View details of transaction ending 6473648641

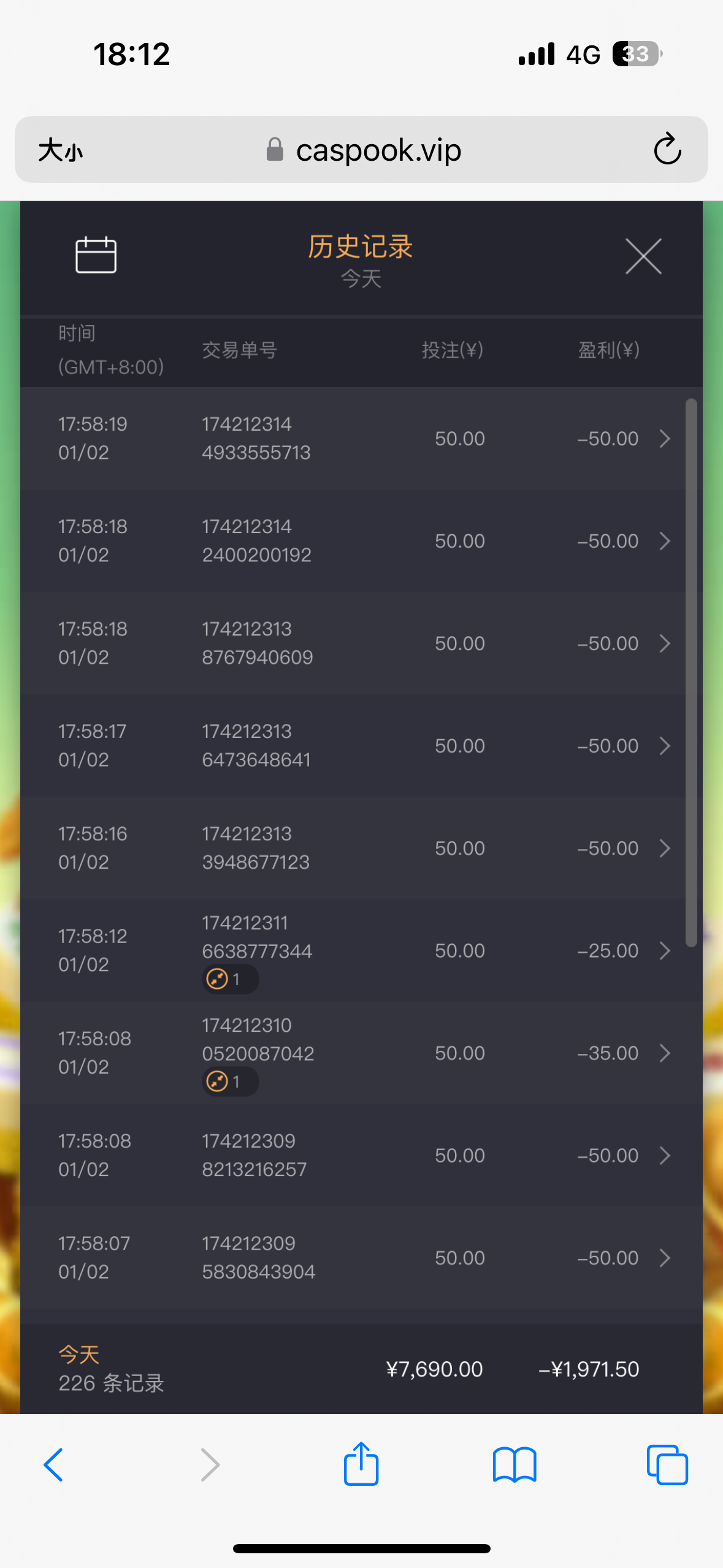664,746
